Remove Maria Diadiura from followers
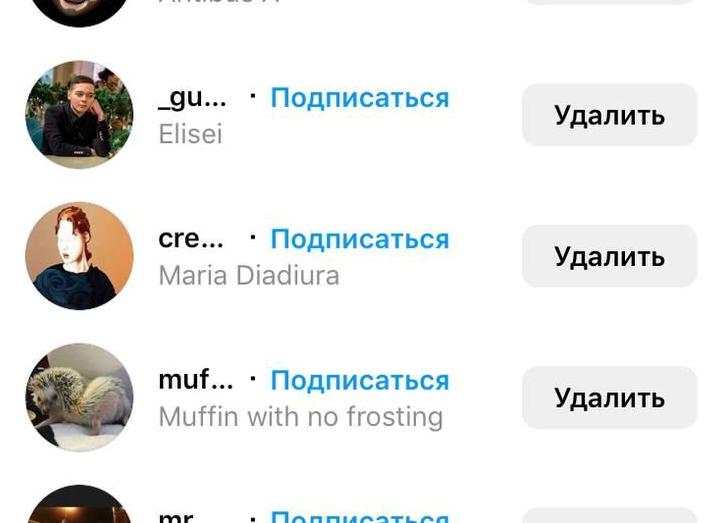 pyautogui.click(x=609, y=256)
